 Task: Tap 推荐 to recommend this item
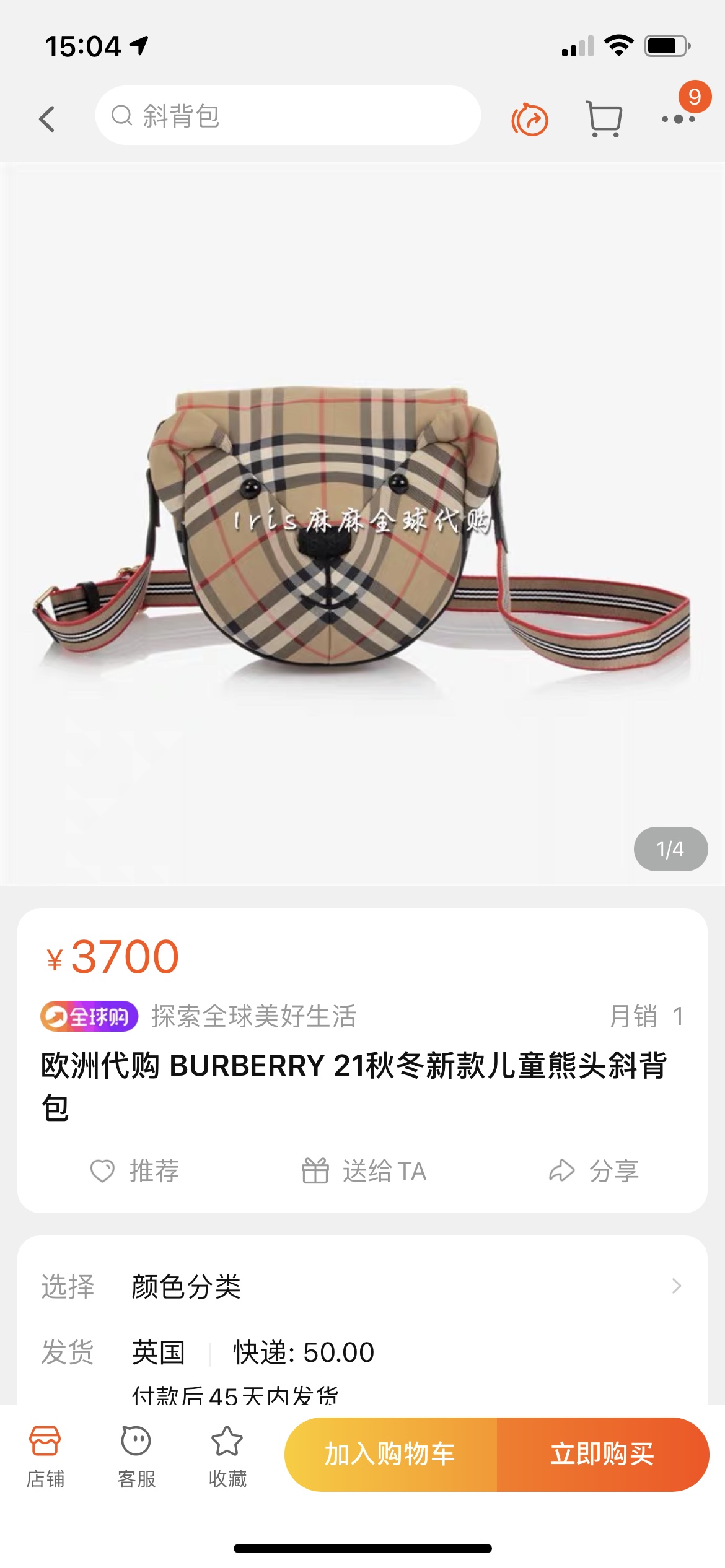[x=134, y=1170]
